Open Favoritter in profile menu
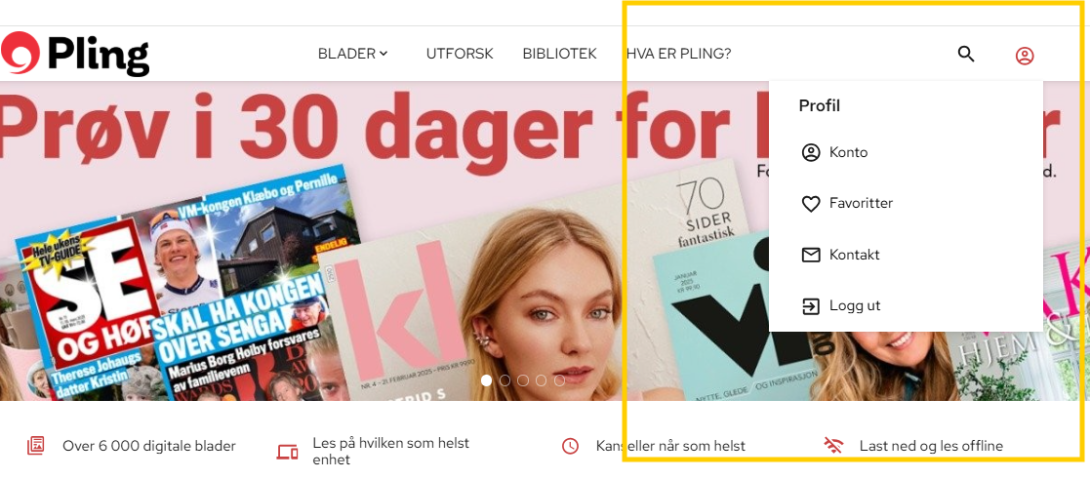1090x479 pixels. [x=860, y=203]
